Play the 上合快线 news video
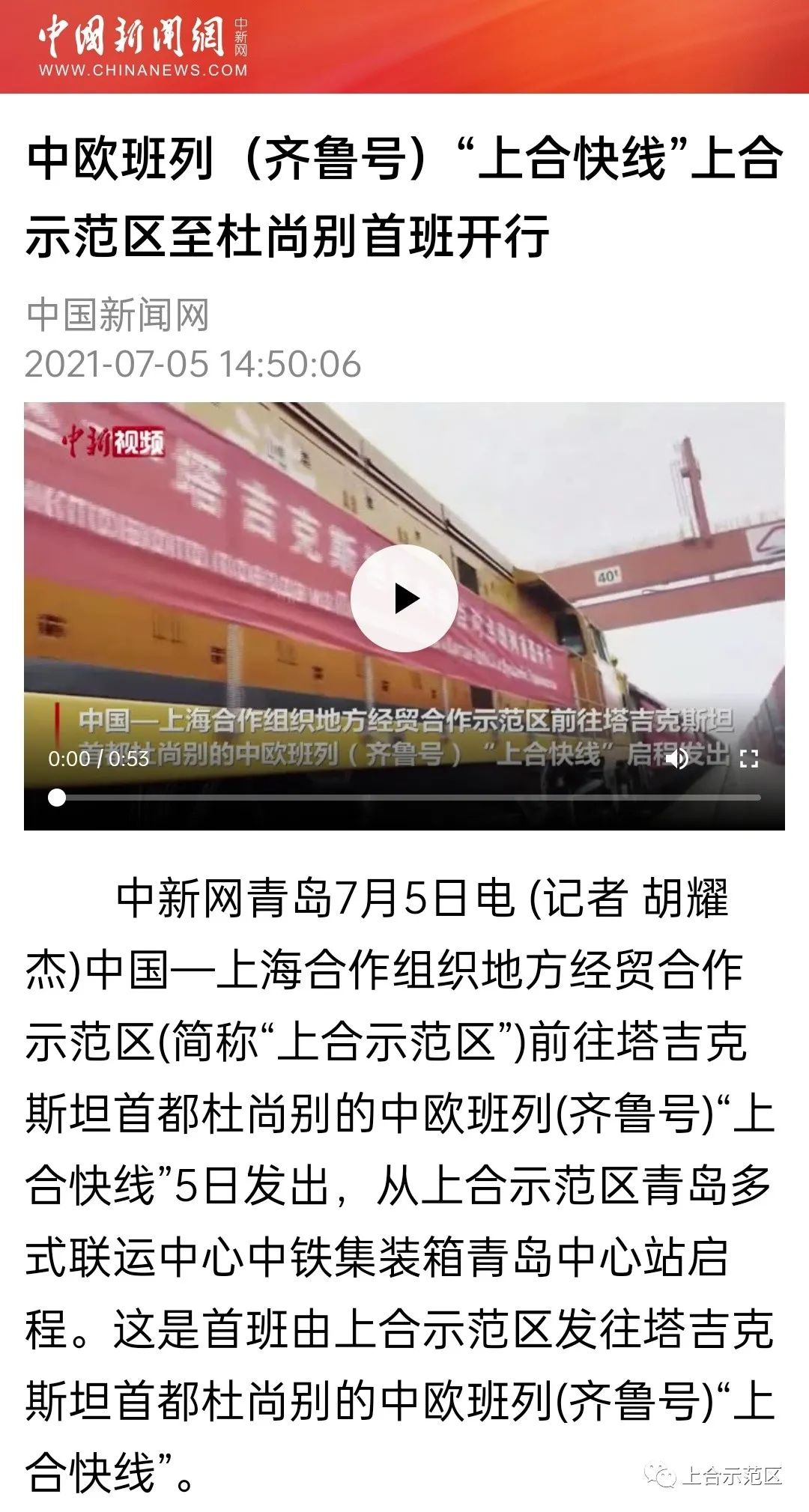This screenshot has height=1512, width=809. click(404, 598)
